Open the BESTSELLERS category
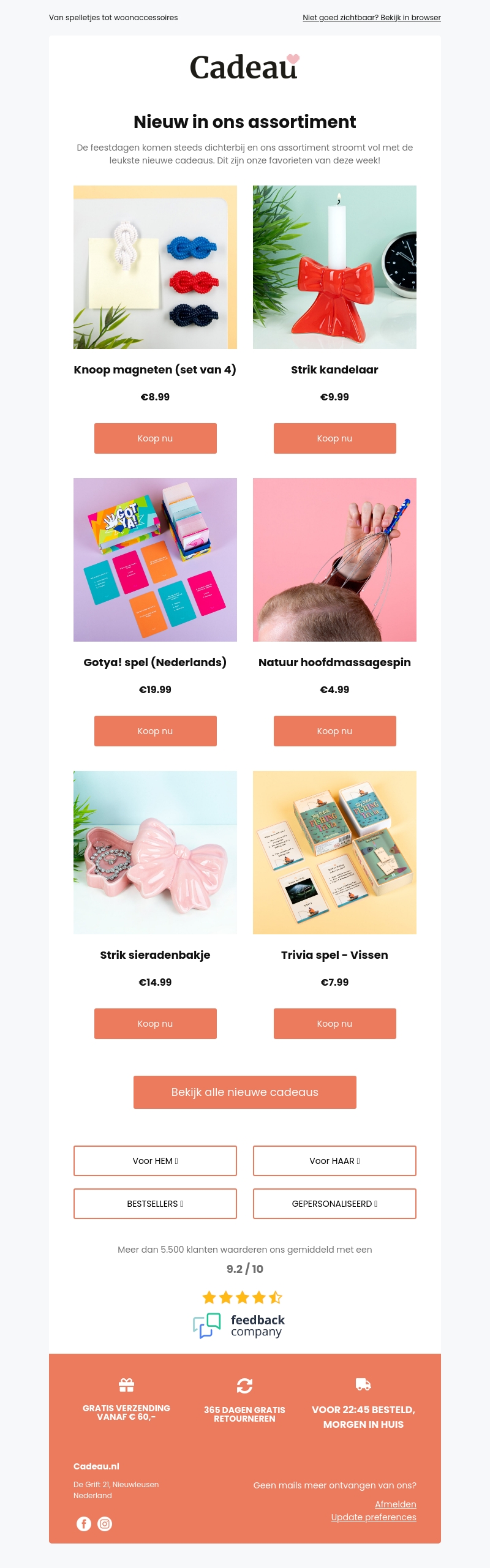The width and height of the screenshot is (490, 1568). [x=155, y=1204]
